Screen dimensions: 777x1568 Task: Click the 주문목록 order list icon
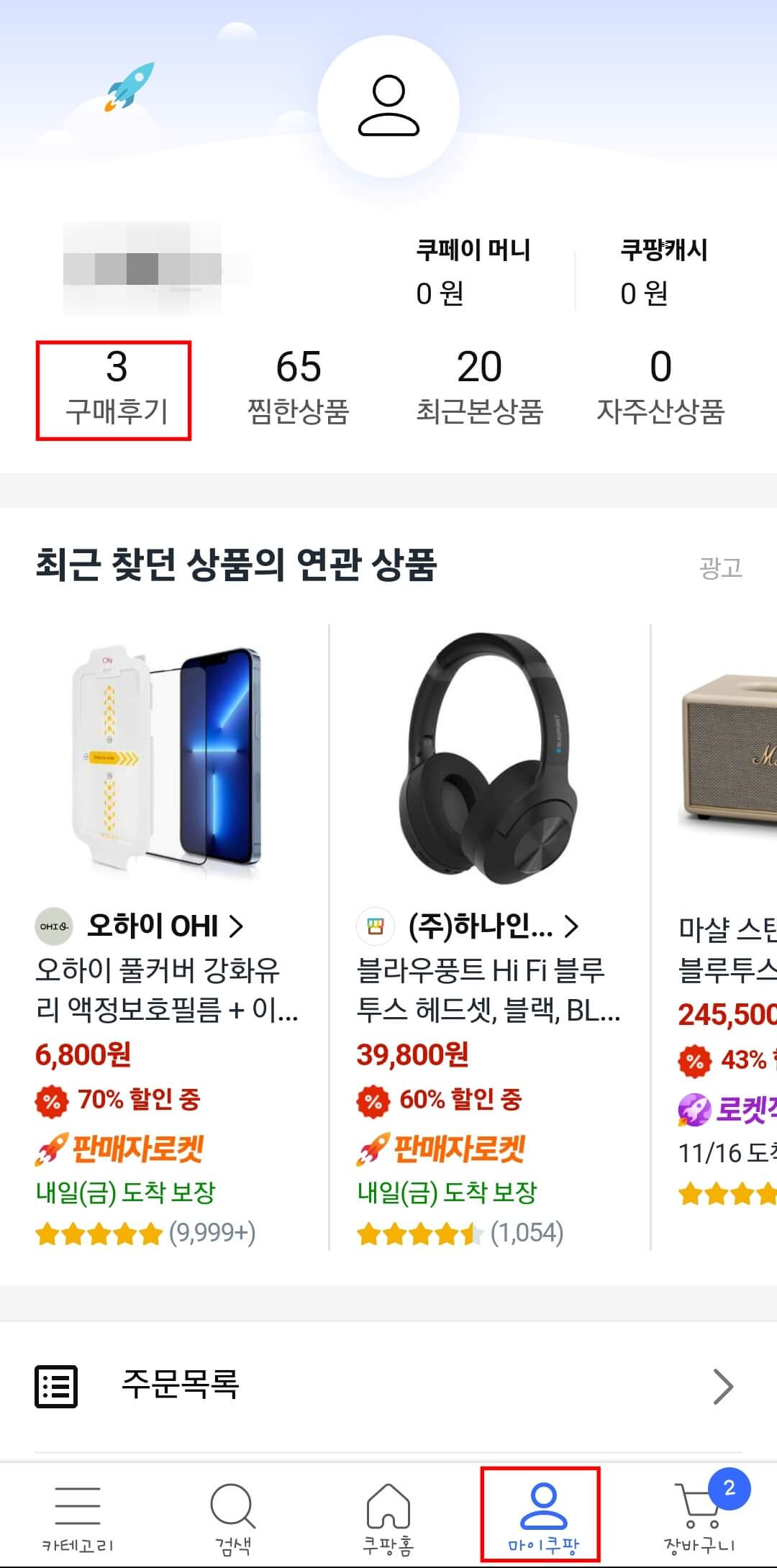[x=58, y=1385]
